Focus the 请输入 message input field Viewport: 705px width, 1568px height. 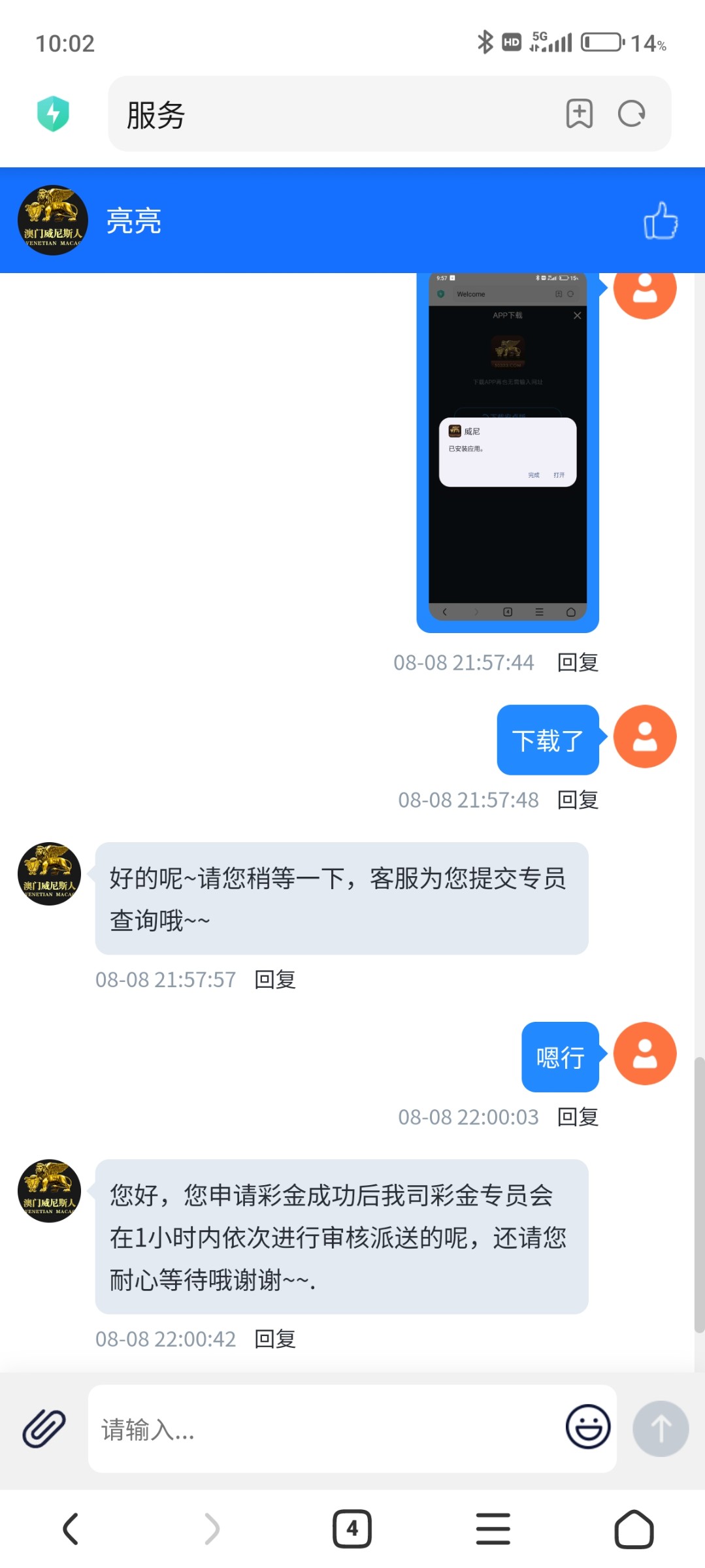(327, 1429)
